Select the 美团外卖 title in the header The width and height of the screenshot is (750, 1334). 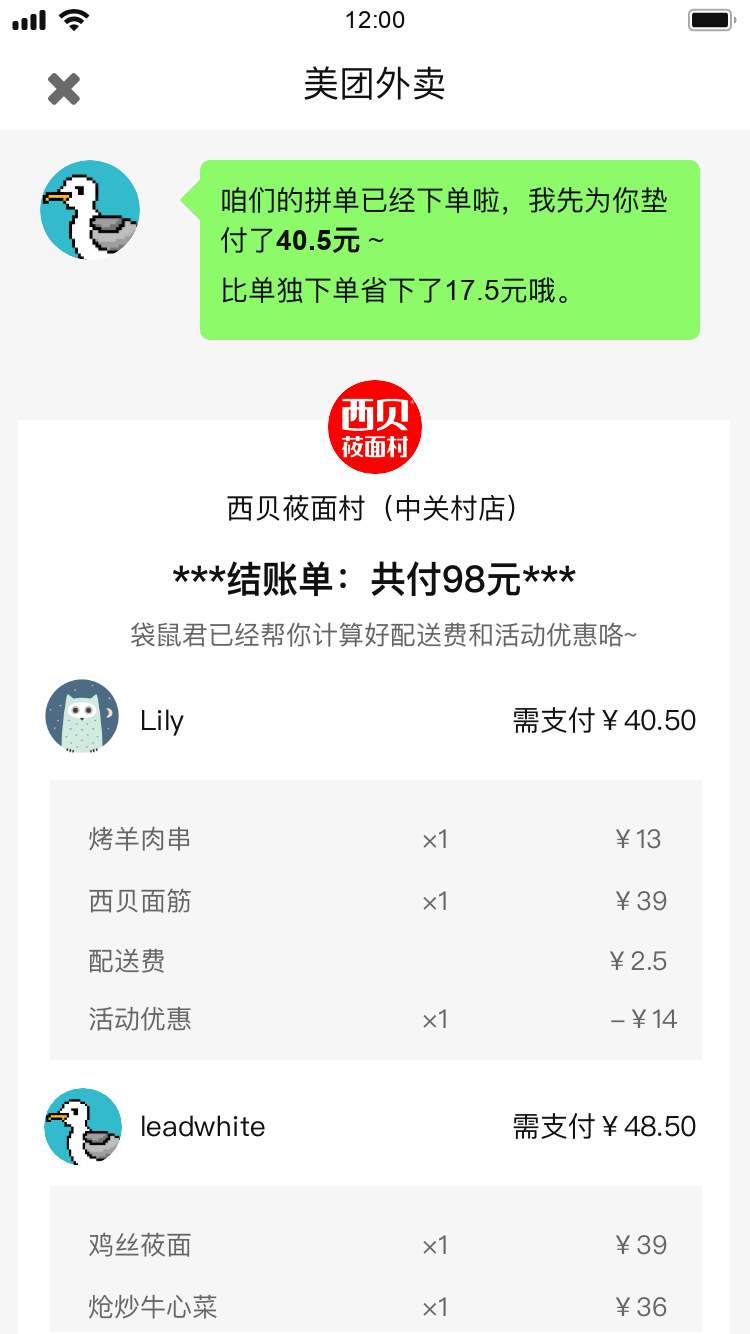[375, 86]
